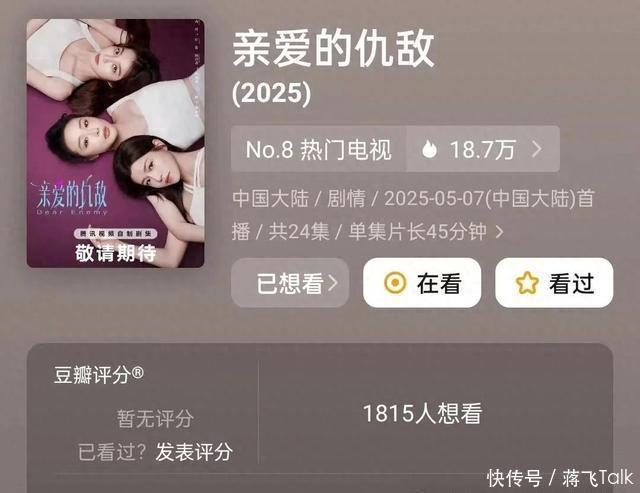The height and width of the screenshot is (493, 640).
Task: Tap the 已想看 button
Action: [x=290, y=283]
